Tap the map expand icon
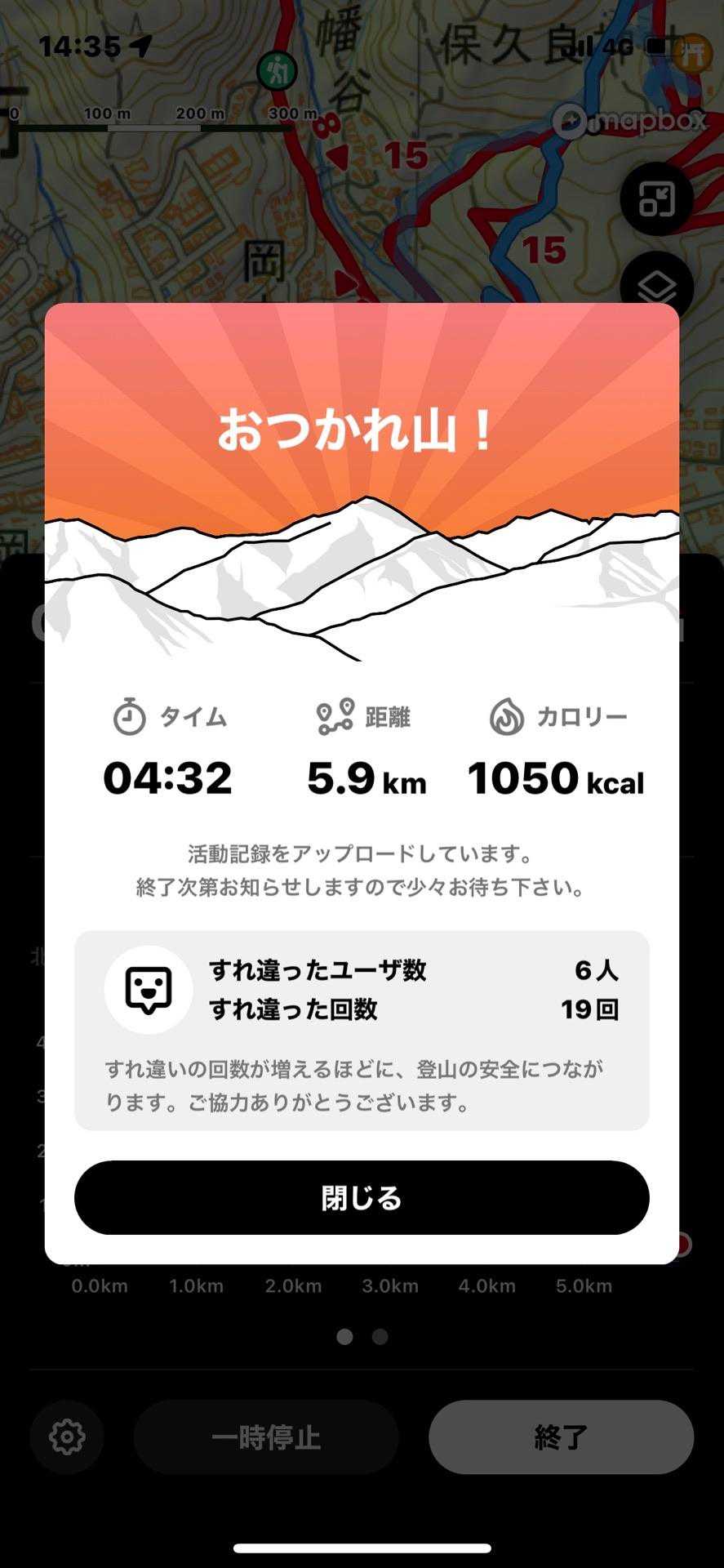Screen dimensions: 724x1568 (x=656, y=198)
